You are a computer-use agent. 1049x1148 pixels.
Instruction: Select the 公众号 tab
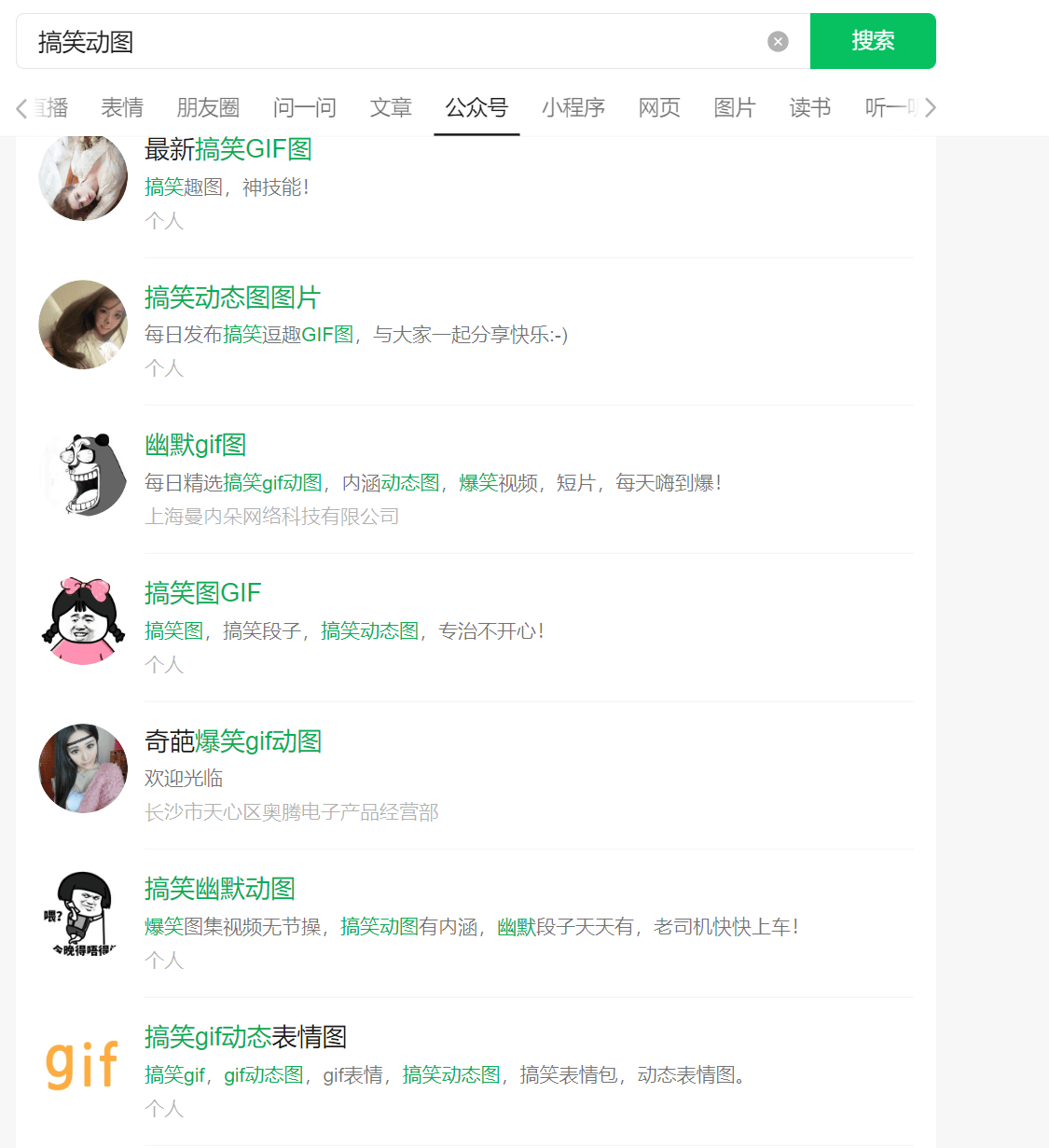476,108
